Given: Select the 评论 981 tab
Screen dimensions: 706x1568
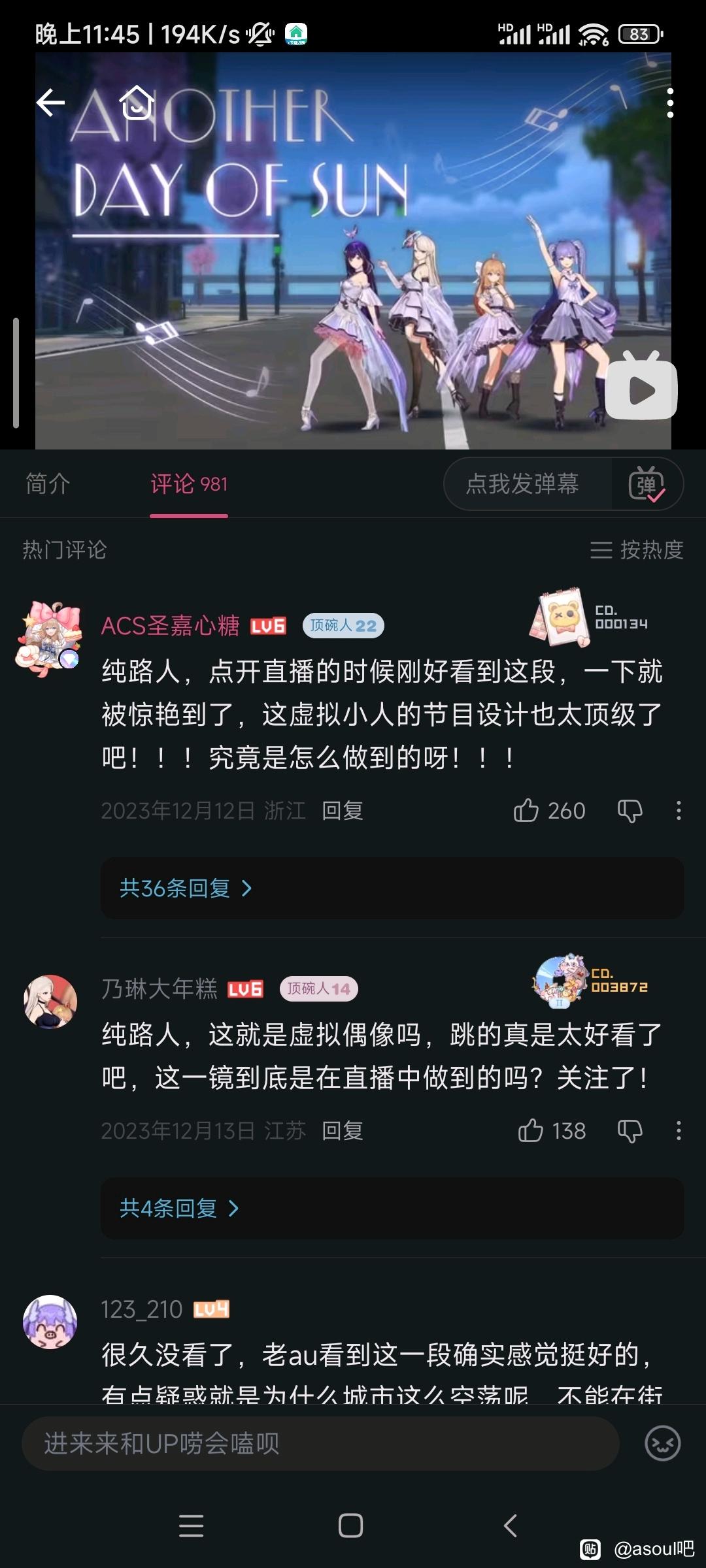Looking at the screenshot, I should [189, 484].
